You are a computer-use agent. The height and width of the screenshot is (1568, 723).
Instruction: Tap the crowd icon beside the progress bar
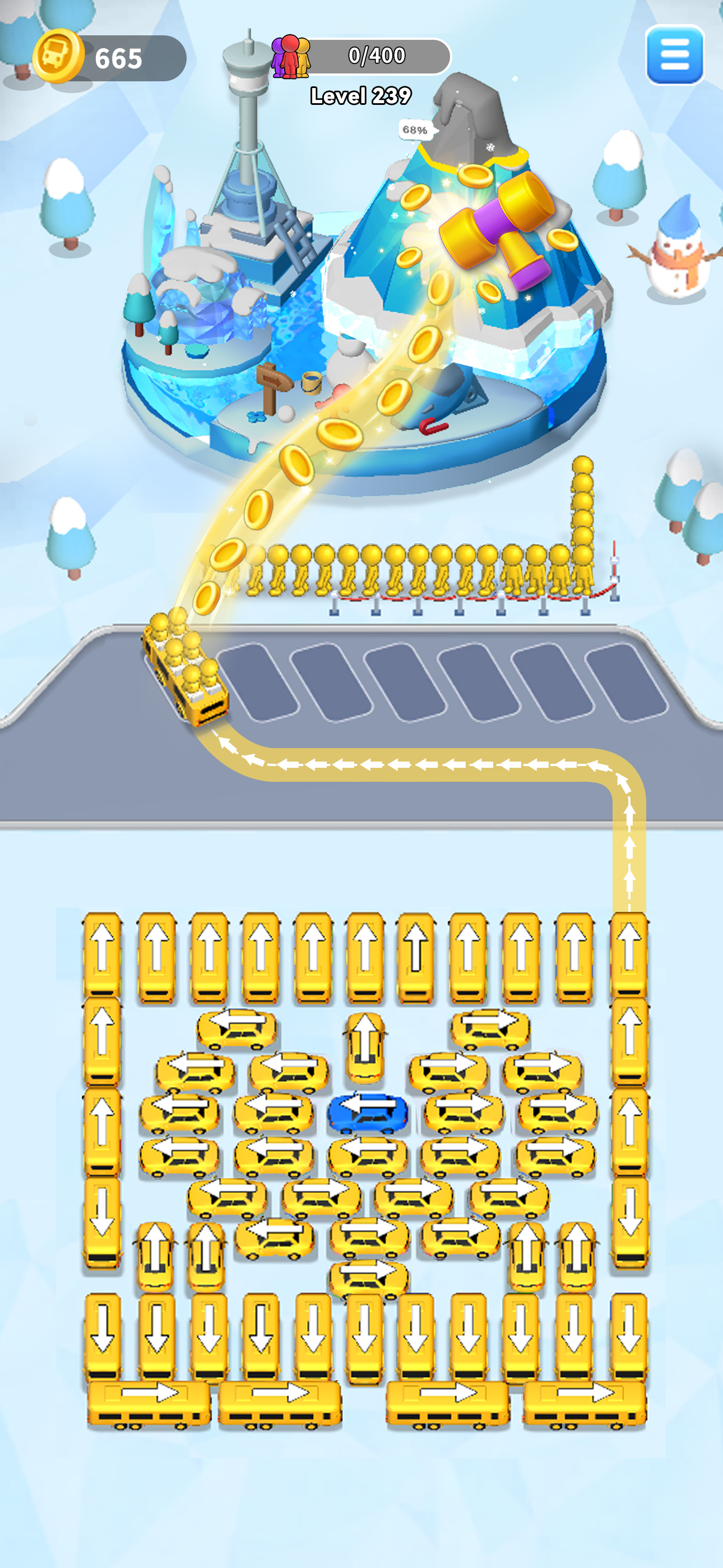click(292, 58)
